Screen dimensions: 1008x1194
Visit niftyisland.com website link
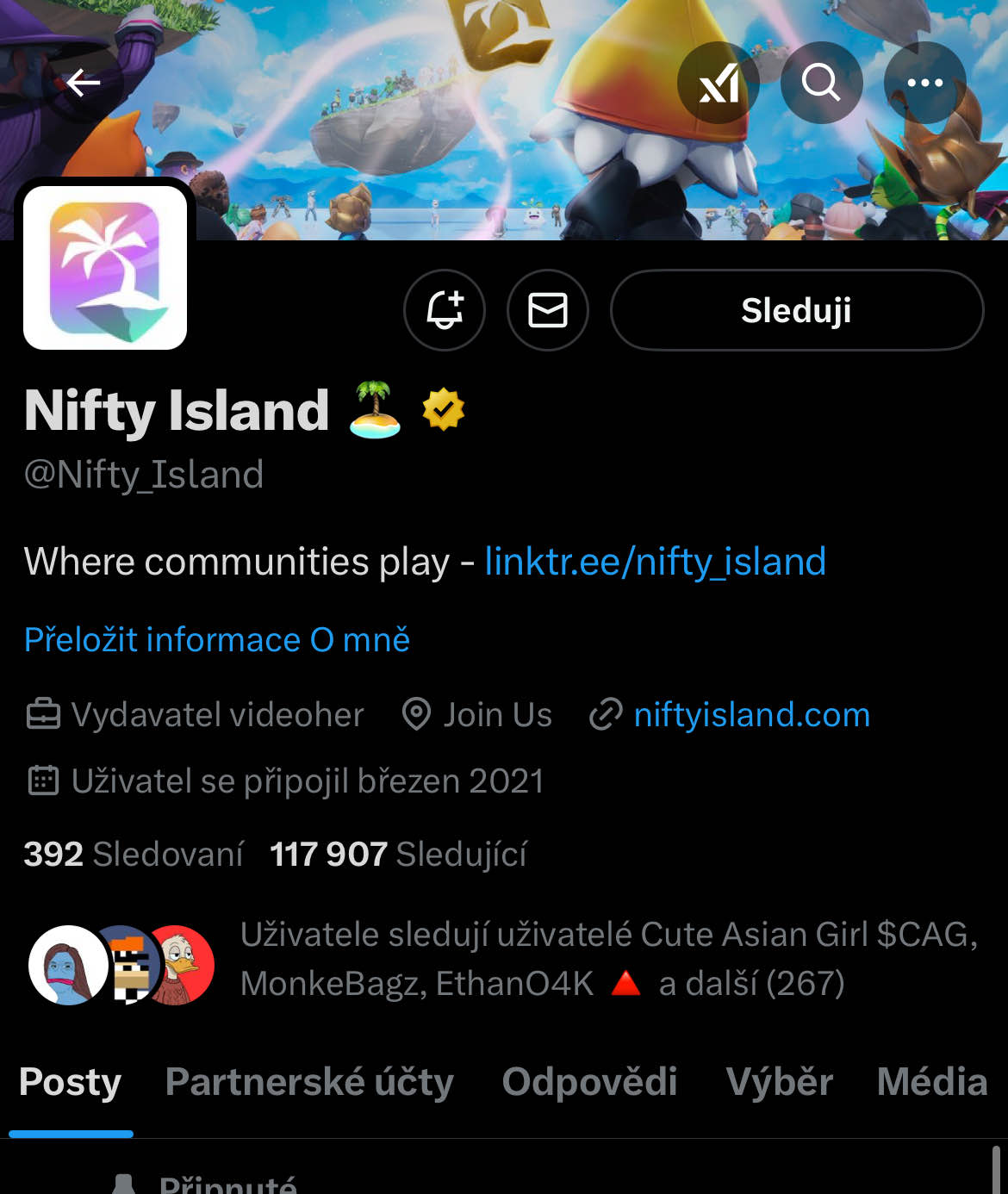pos(751,715)
